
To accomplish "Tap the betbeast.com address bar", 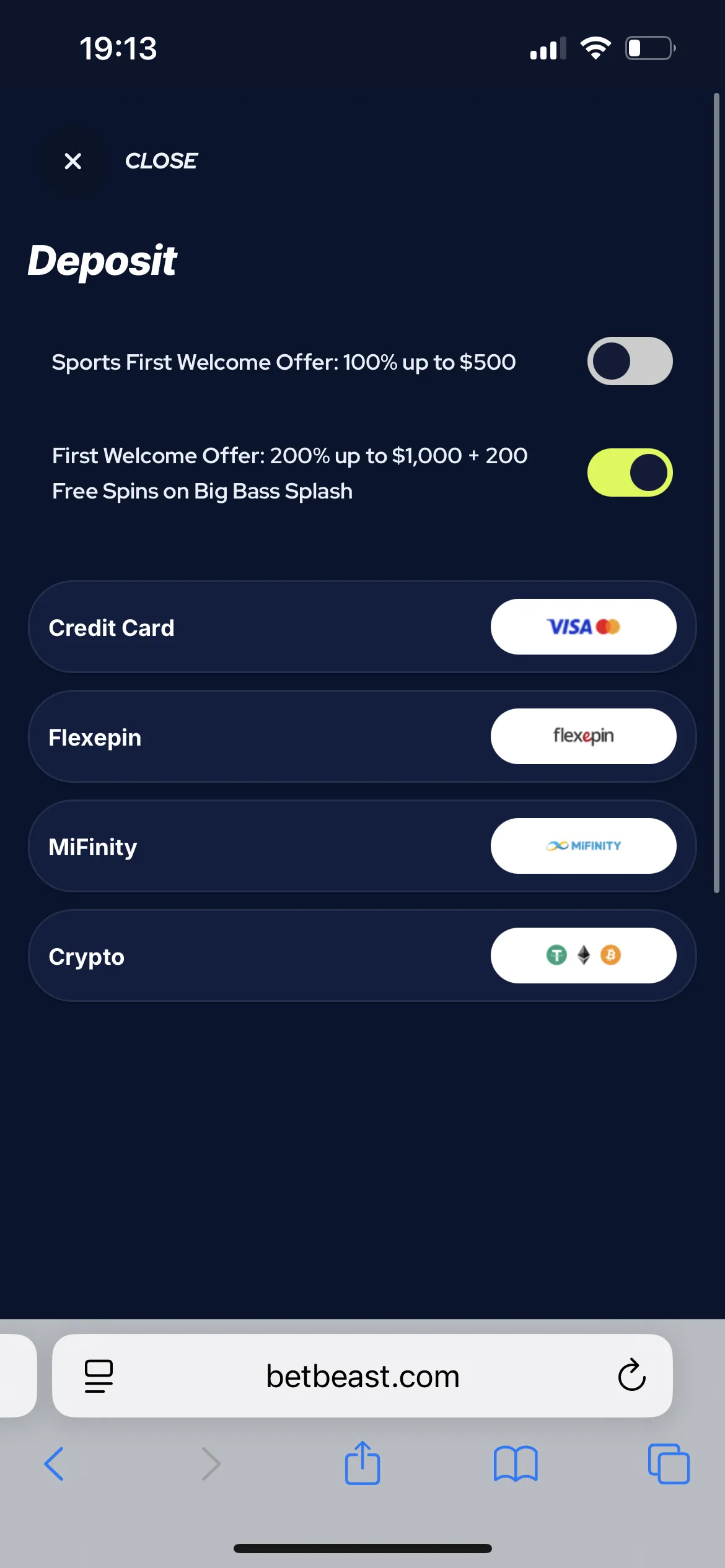I will click(x=362, y=1376).
